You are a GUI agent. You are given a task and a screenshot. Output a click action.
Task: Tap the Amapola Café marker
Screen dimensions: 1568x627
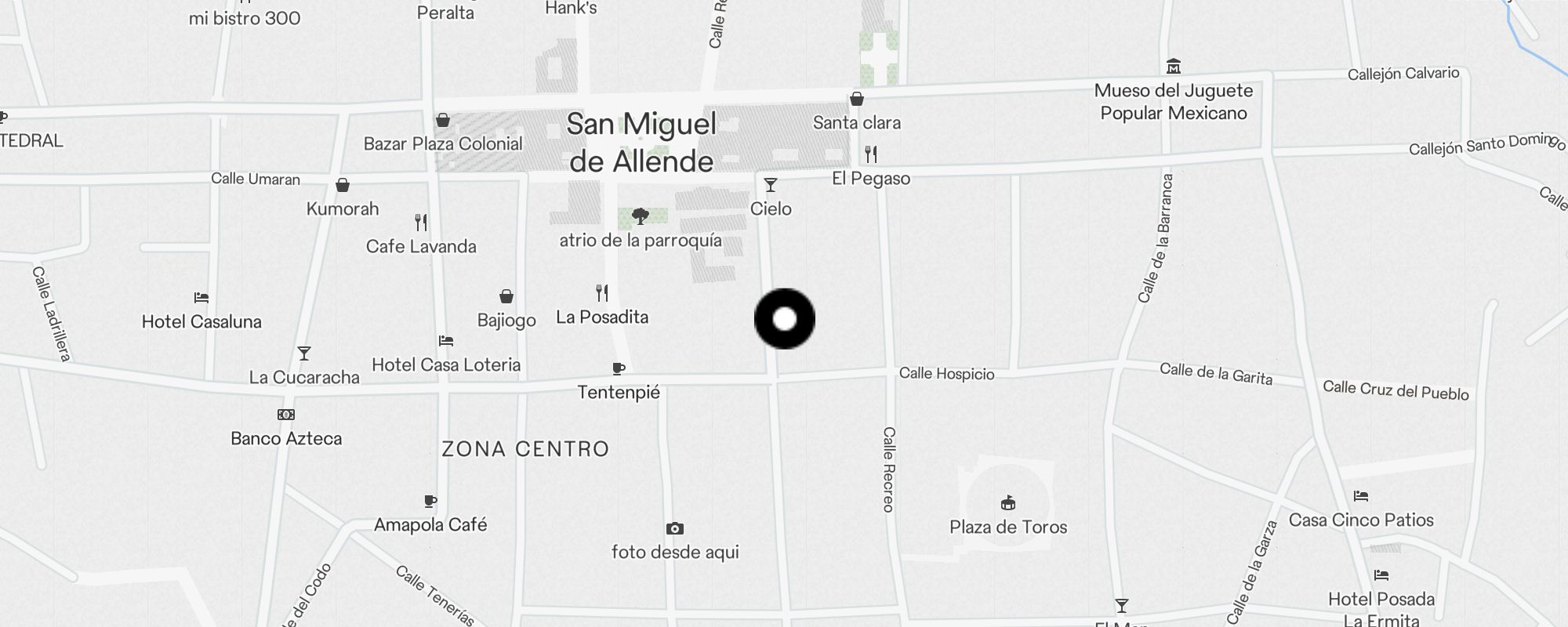(x=430, y=502)
